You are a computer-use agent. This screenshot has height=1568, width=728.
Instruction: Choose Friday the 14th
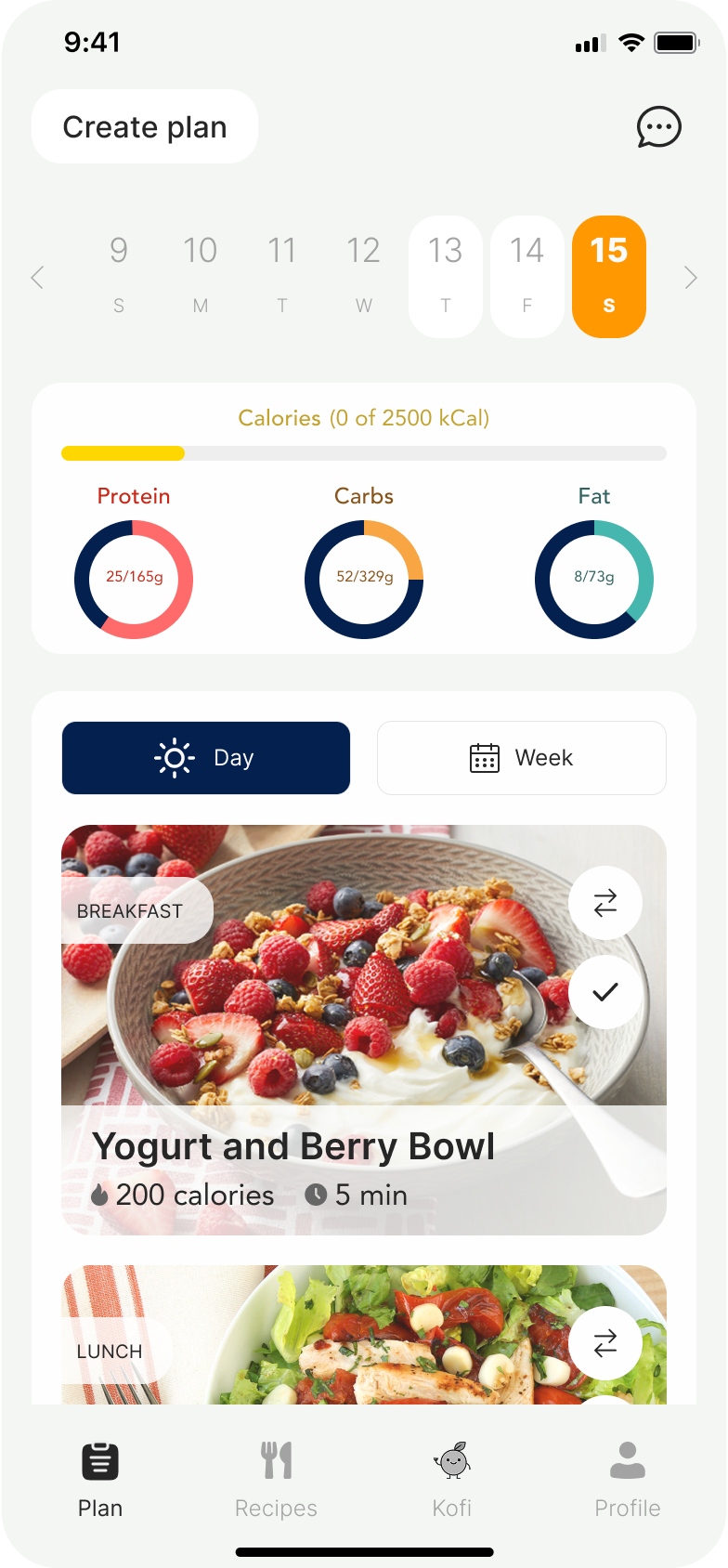point(526,276)
